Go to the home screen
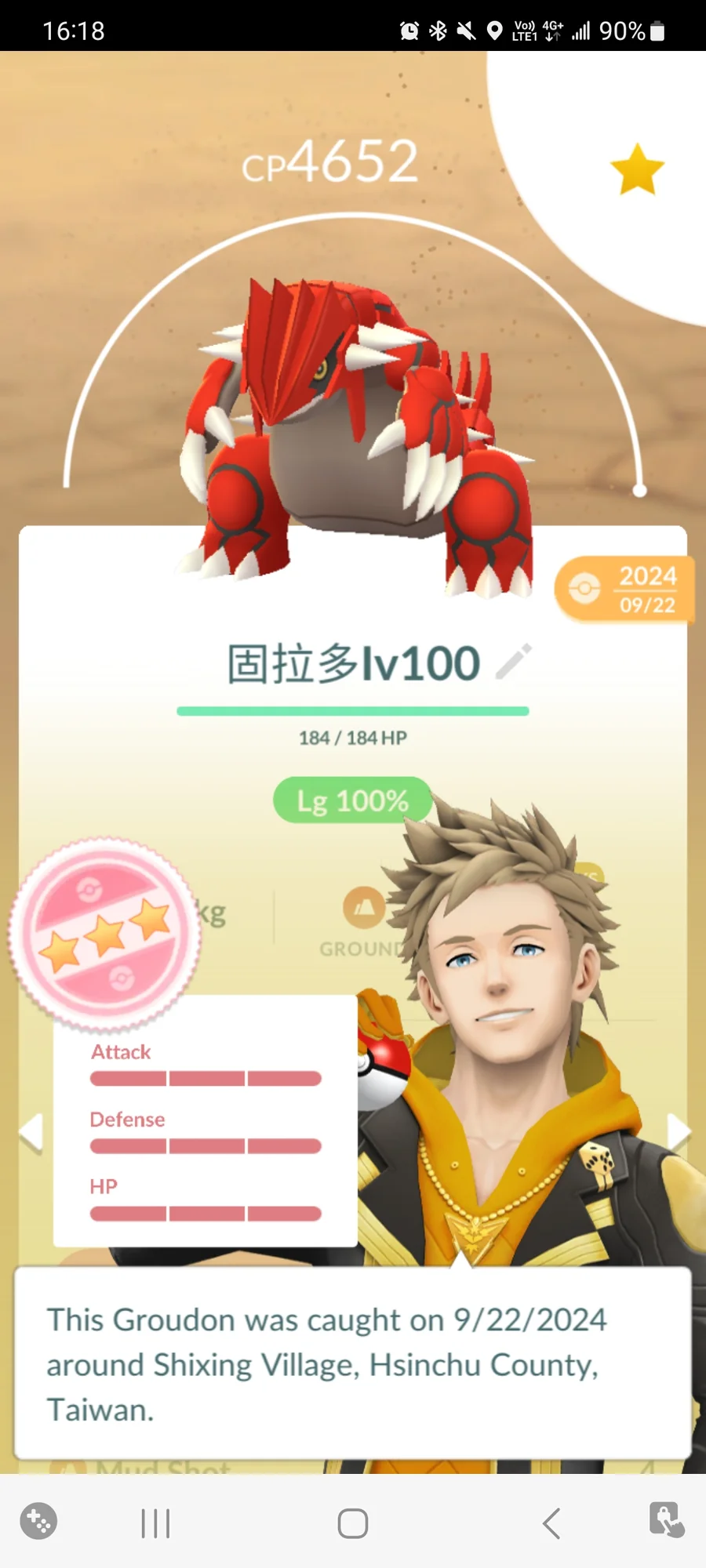The width and height of the screenshot is (706, 1568). point(353,1523)
